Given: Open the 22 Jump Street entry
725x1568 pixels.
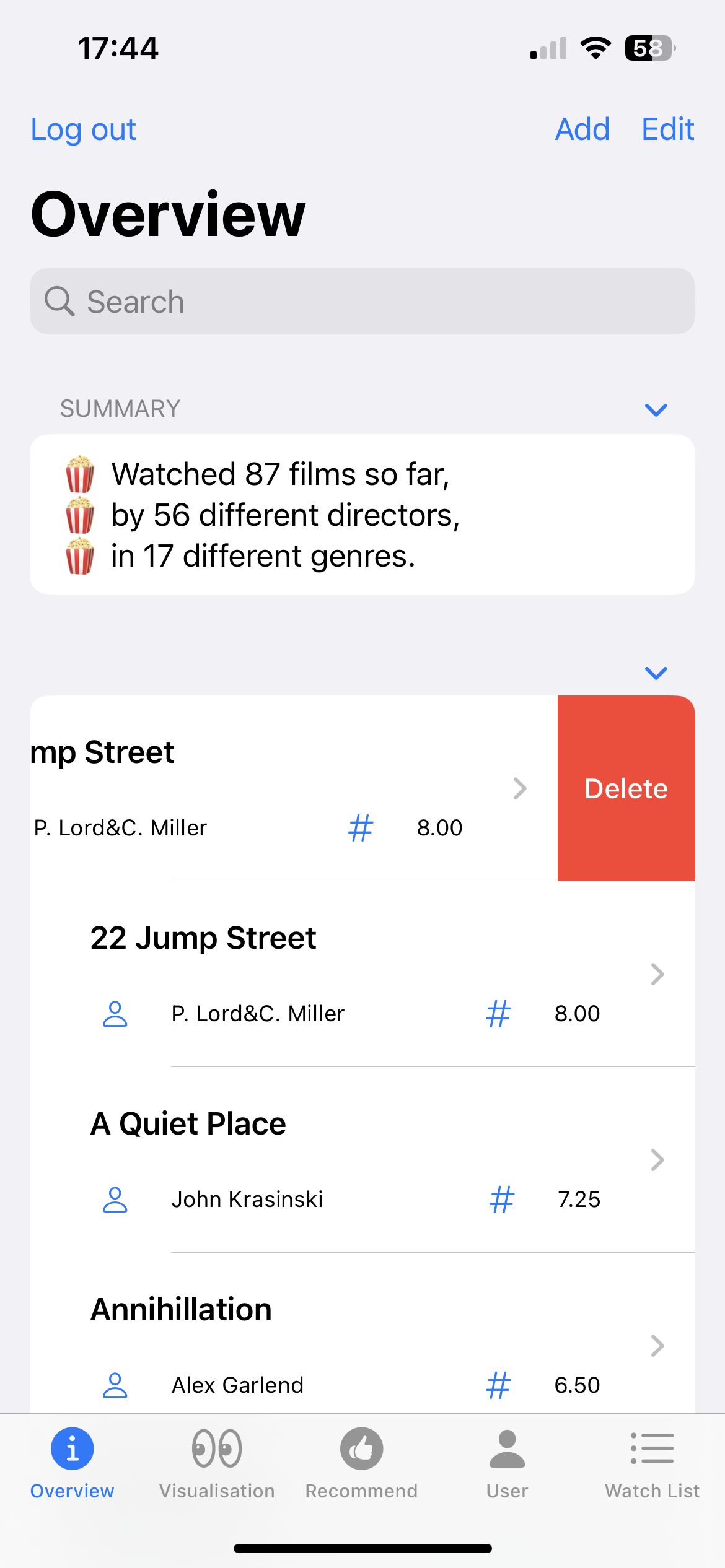Looking at the screenshot, I should (362, 974).
